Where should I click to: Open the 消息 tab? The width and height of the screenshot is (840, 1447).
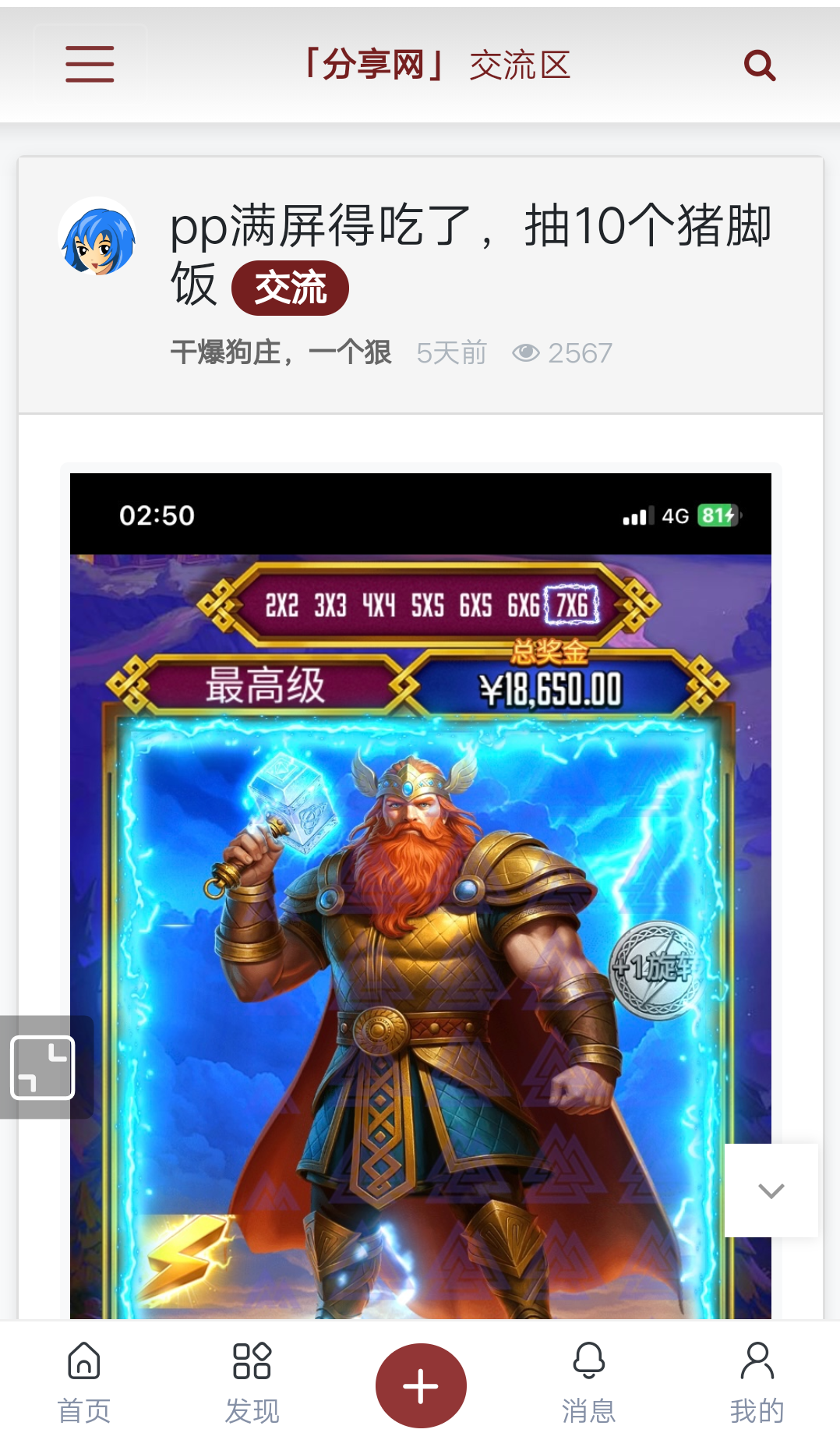click(x=589, y=1383)
